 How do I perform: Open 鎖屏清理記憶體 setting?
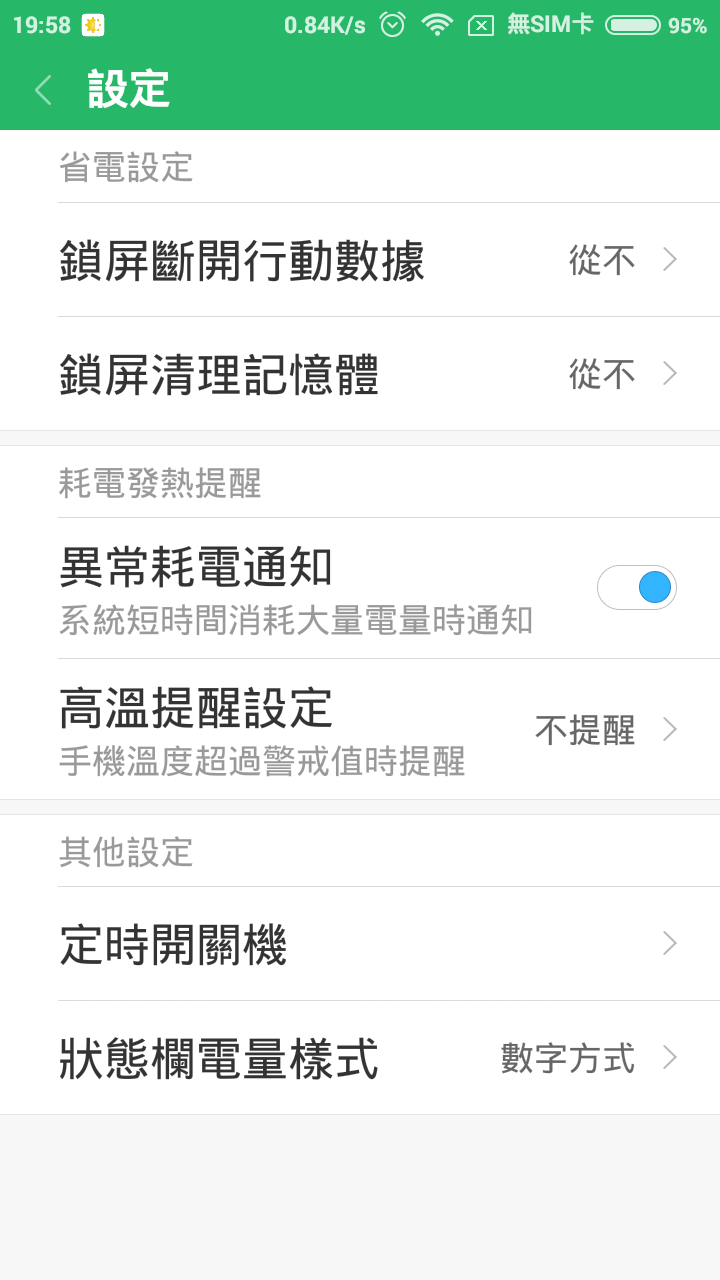pyautogui.click(x=360, y=374)
